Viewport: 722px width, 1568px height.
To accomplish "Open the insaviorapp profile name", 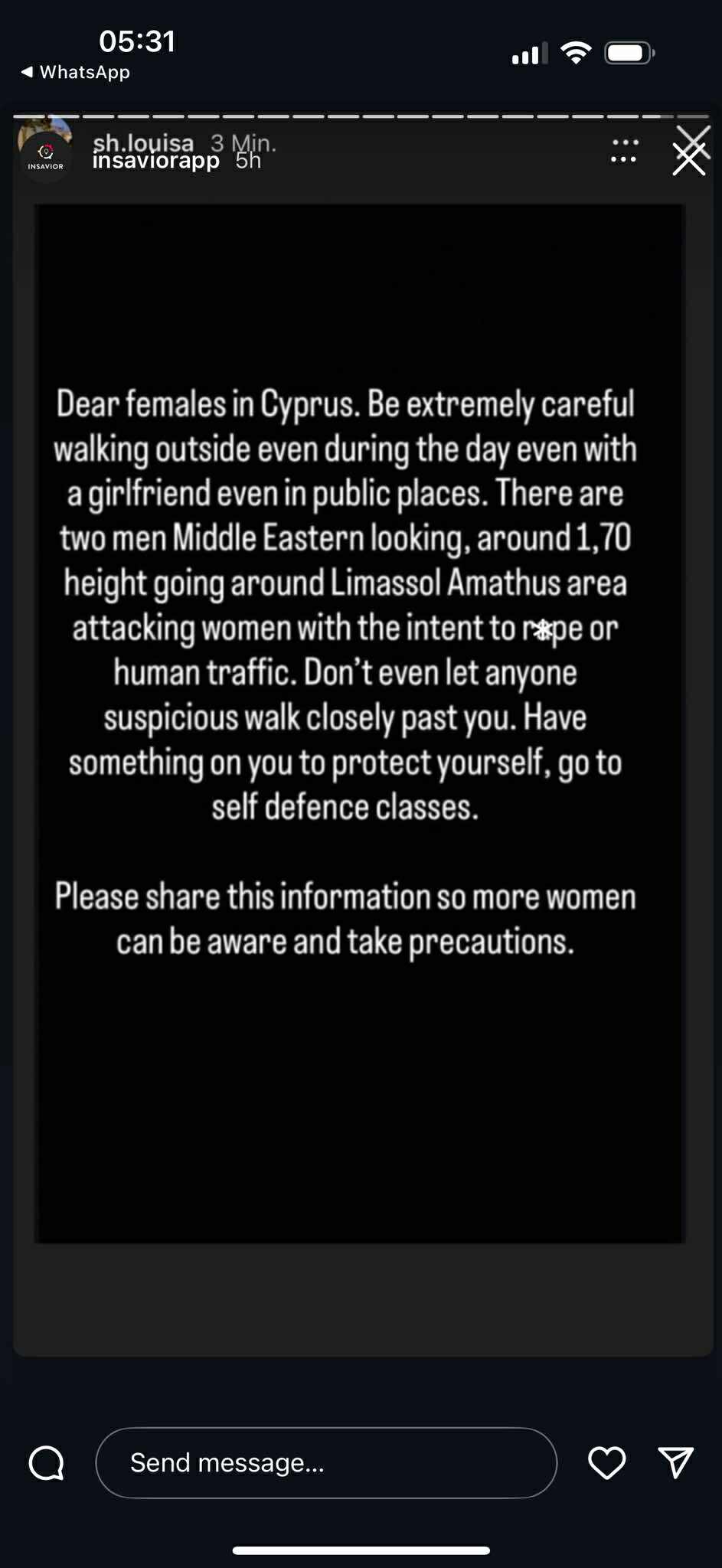I will 156,161.
